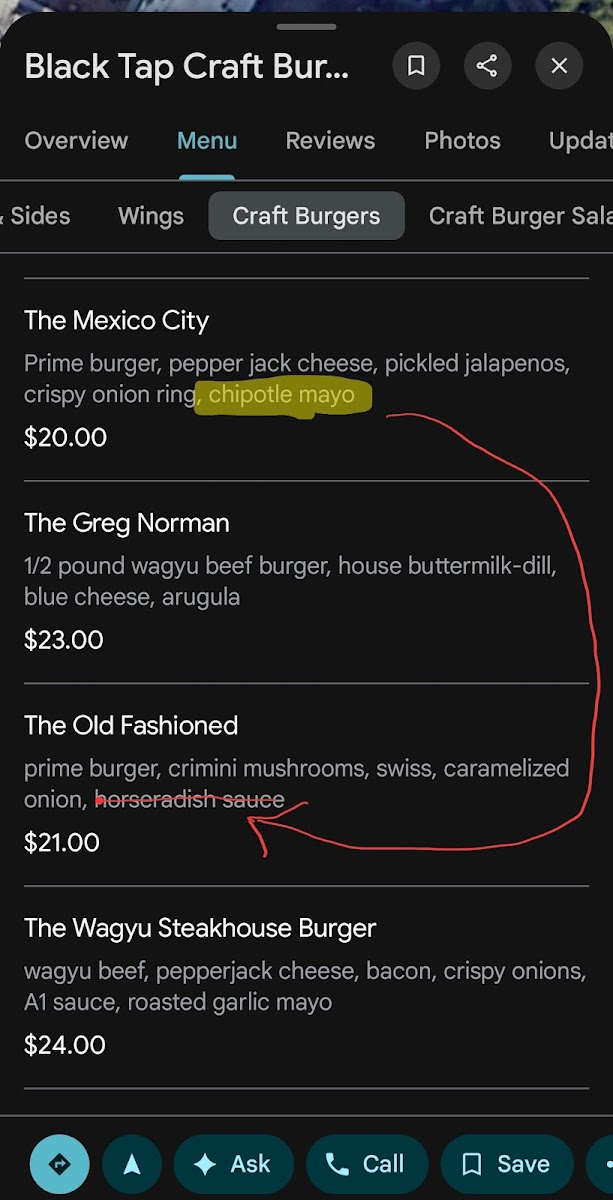The width and height of the screenshot is (613, 1200).
Task: Show the Sides menu category
Action: pos(38,216)
